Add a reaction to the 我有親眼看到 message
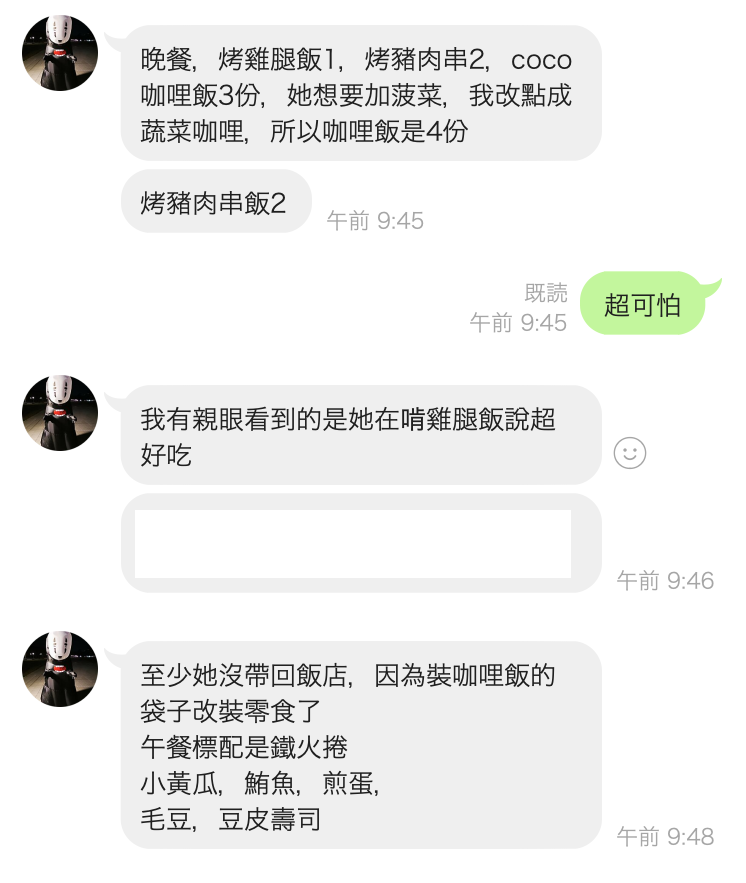 click(629, 453)
